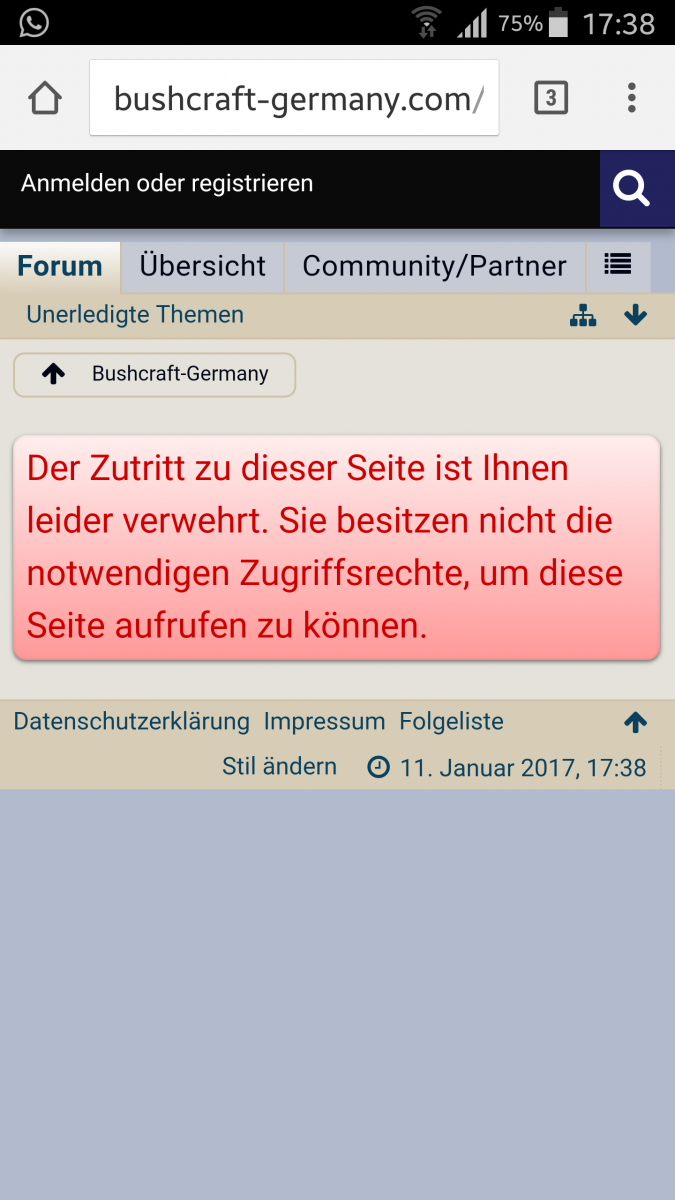Tap the bushcraft-germany.com address bar
Image resolution: width=675 pixels, height=1200 pixels.
tap(294, 98)
